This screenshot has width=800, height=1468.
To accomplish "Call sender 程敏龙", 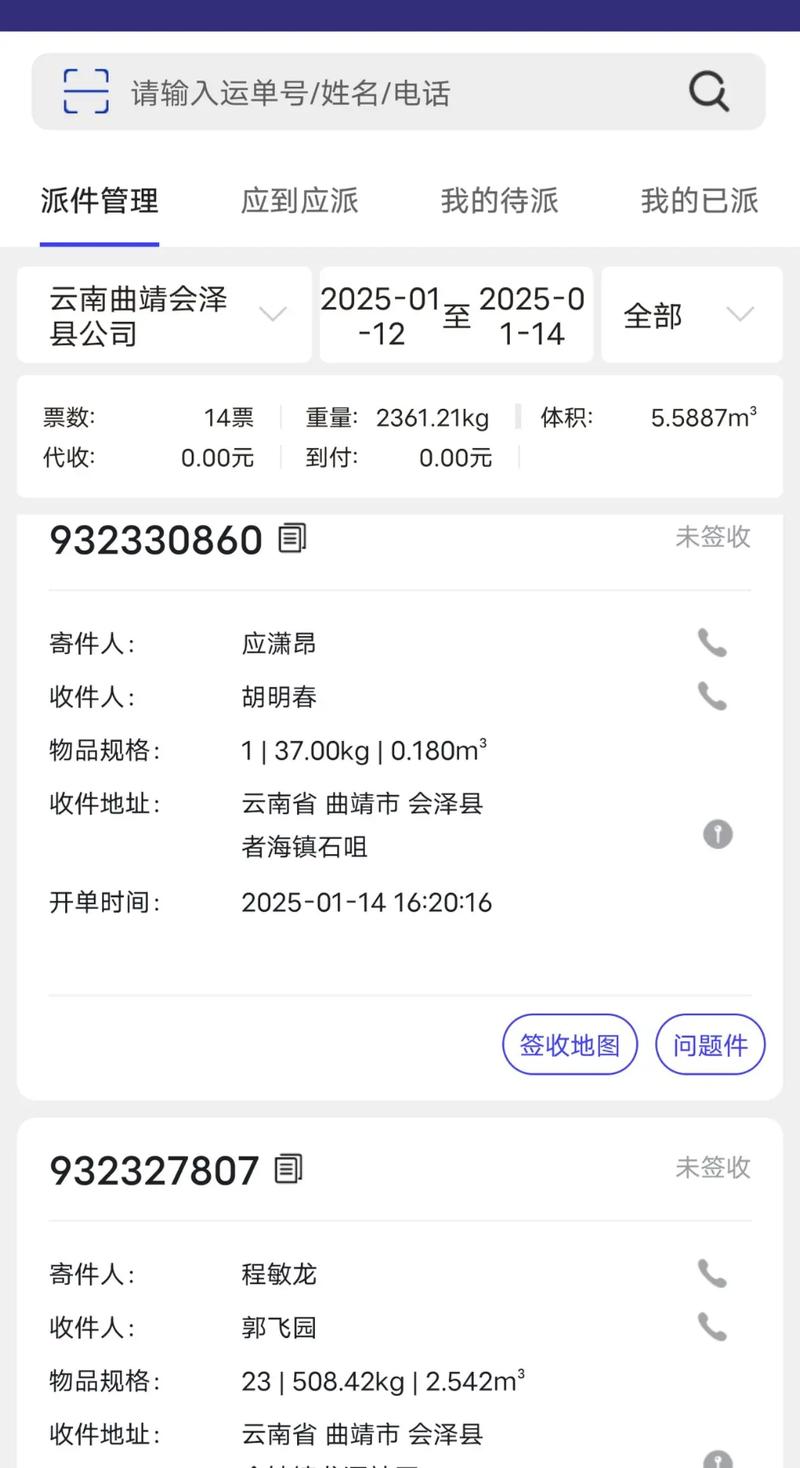I will tap(712, 1274).
